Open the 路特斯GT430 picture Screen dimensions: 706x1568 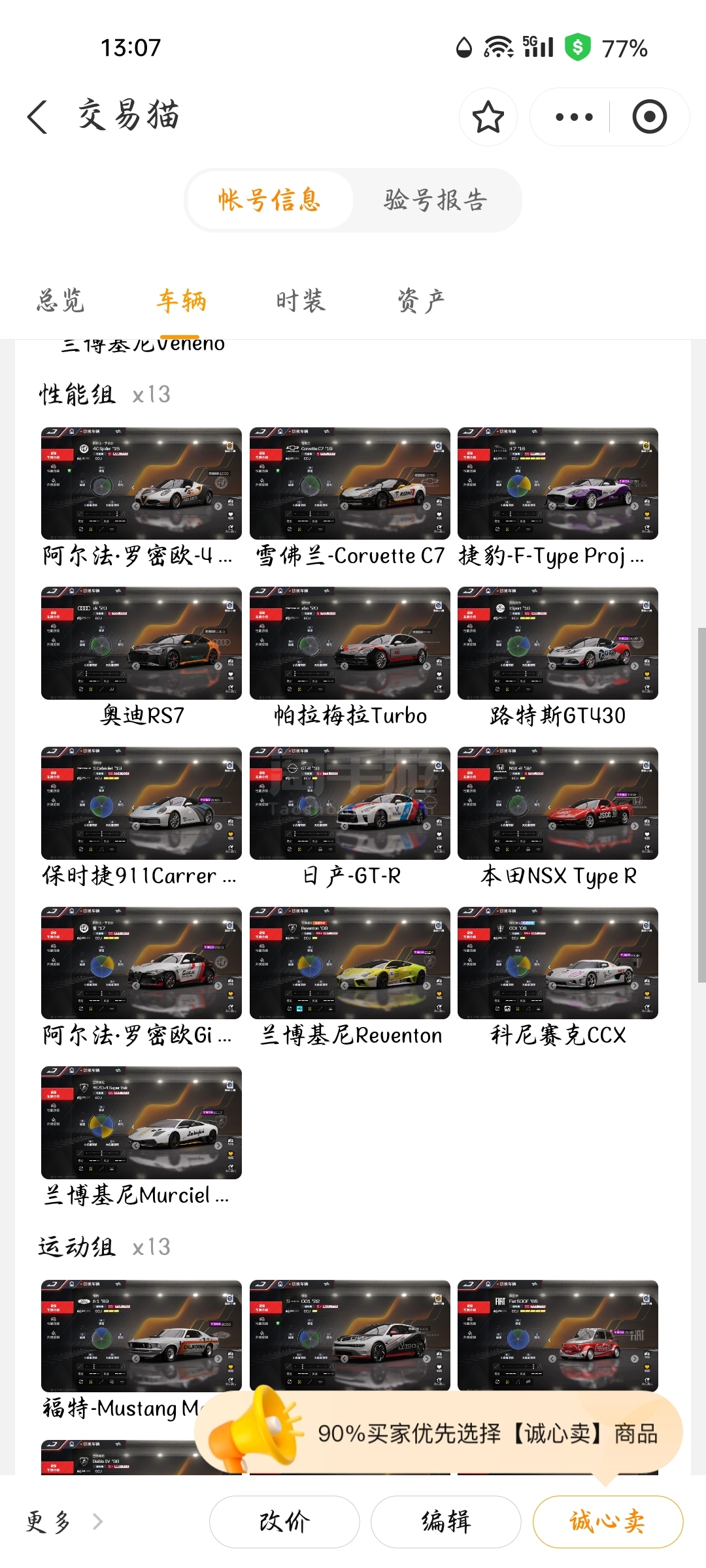click(558, 644)
